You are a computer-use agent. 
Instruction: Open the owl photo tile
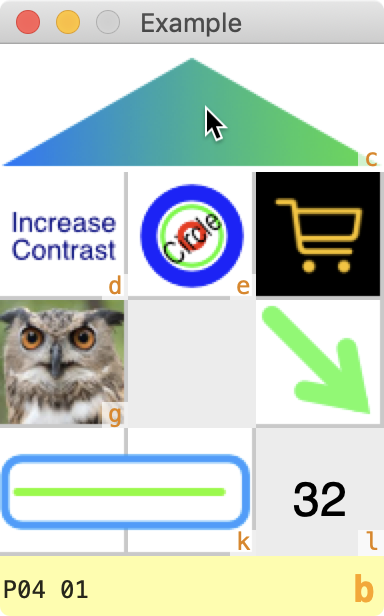62,362
